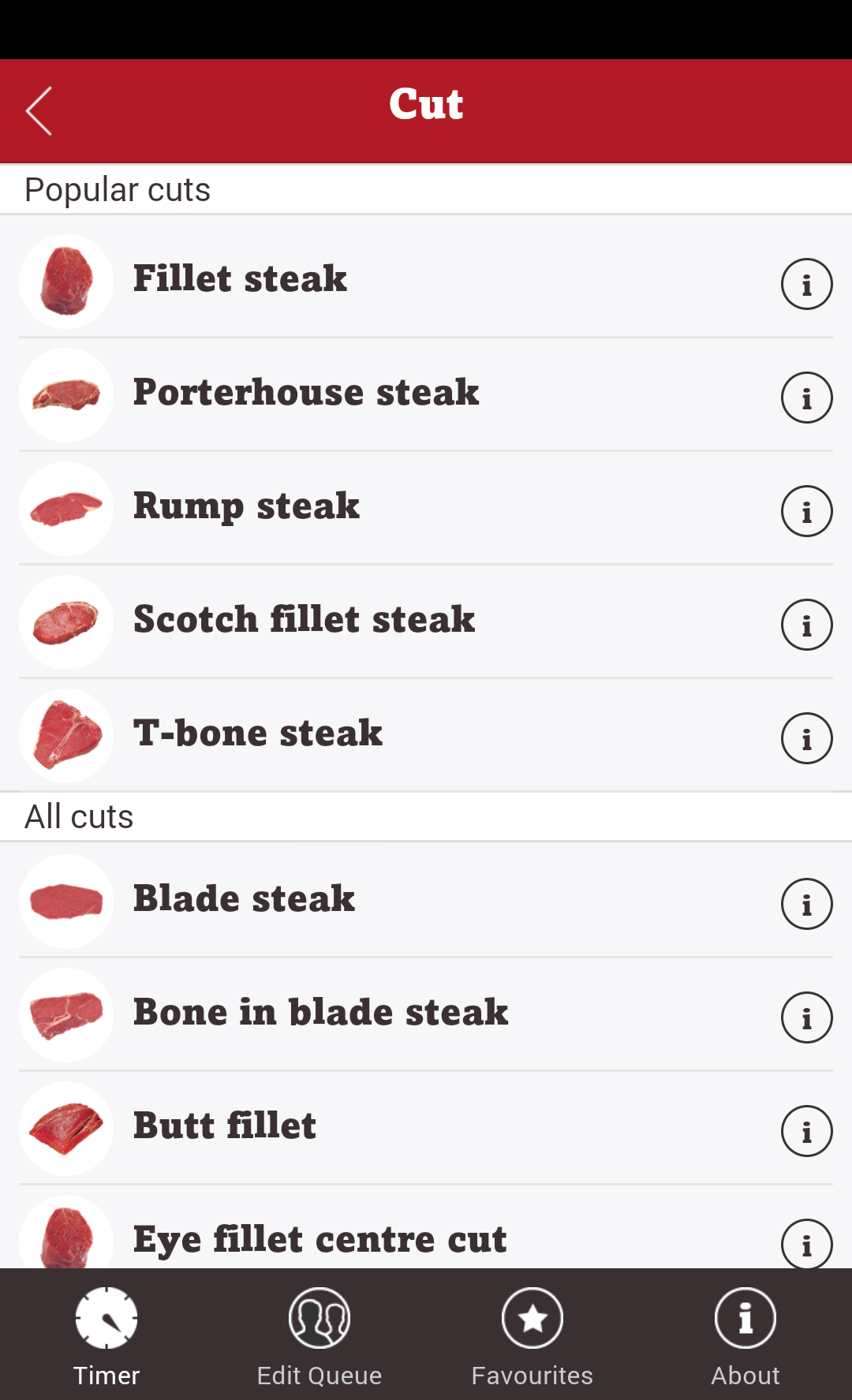Tap info icon for T-bone steak
The height and width of the screenshot is (1400, 852).
coord(806,738)
